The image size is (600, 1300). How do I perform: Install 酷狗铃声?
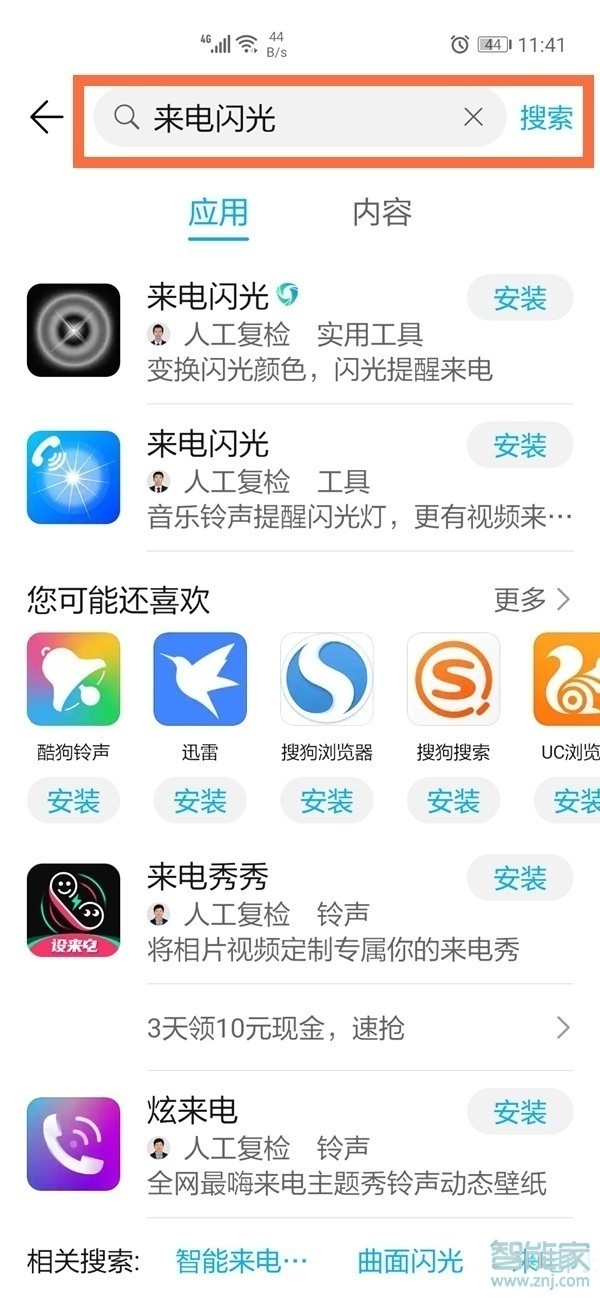pos(73,801)
